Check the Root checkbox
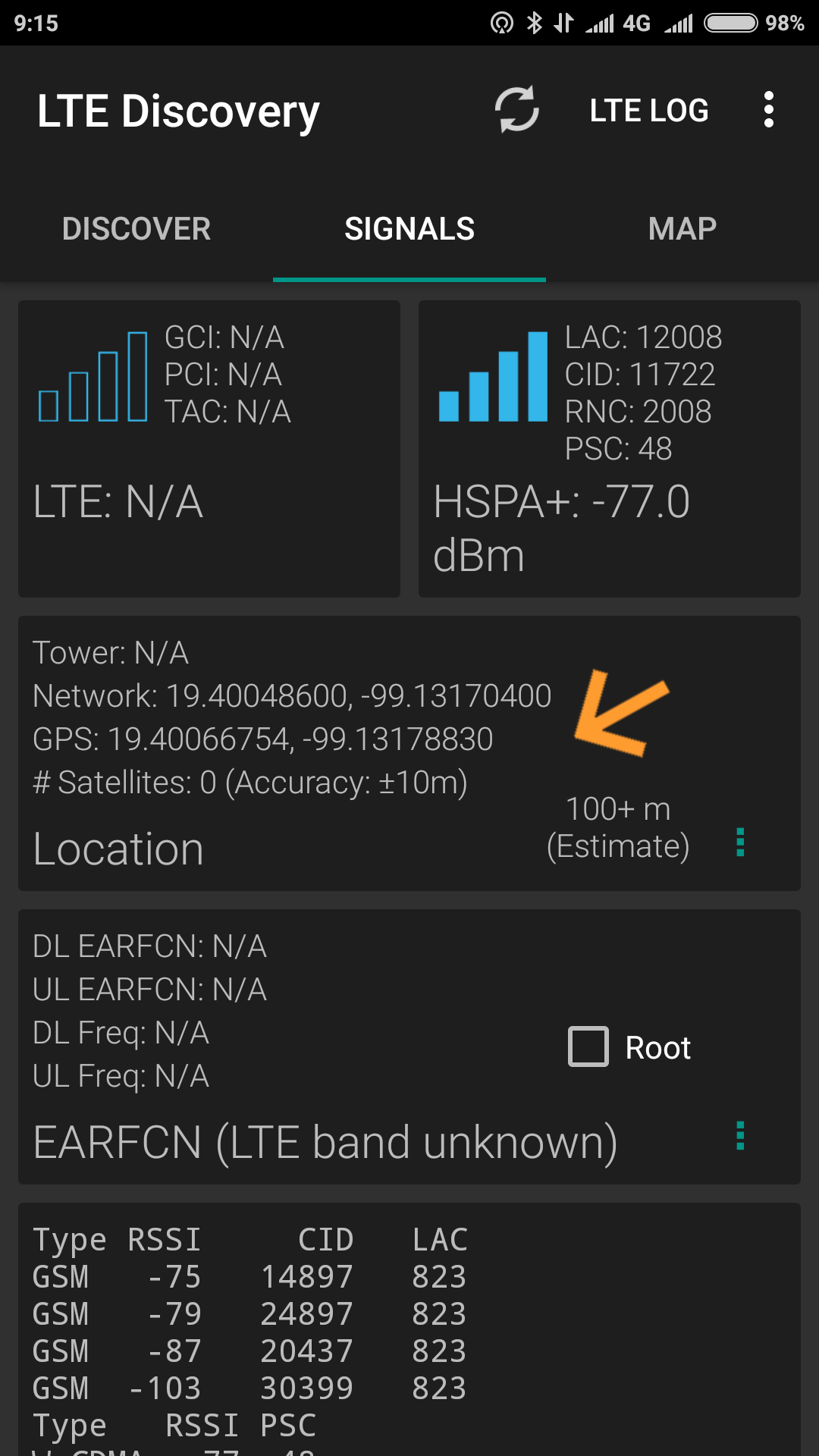The image size is (819, 1456). click(588, 1047)
